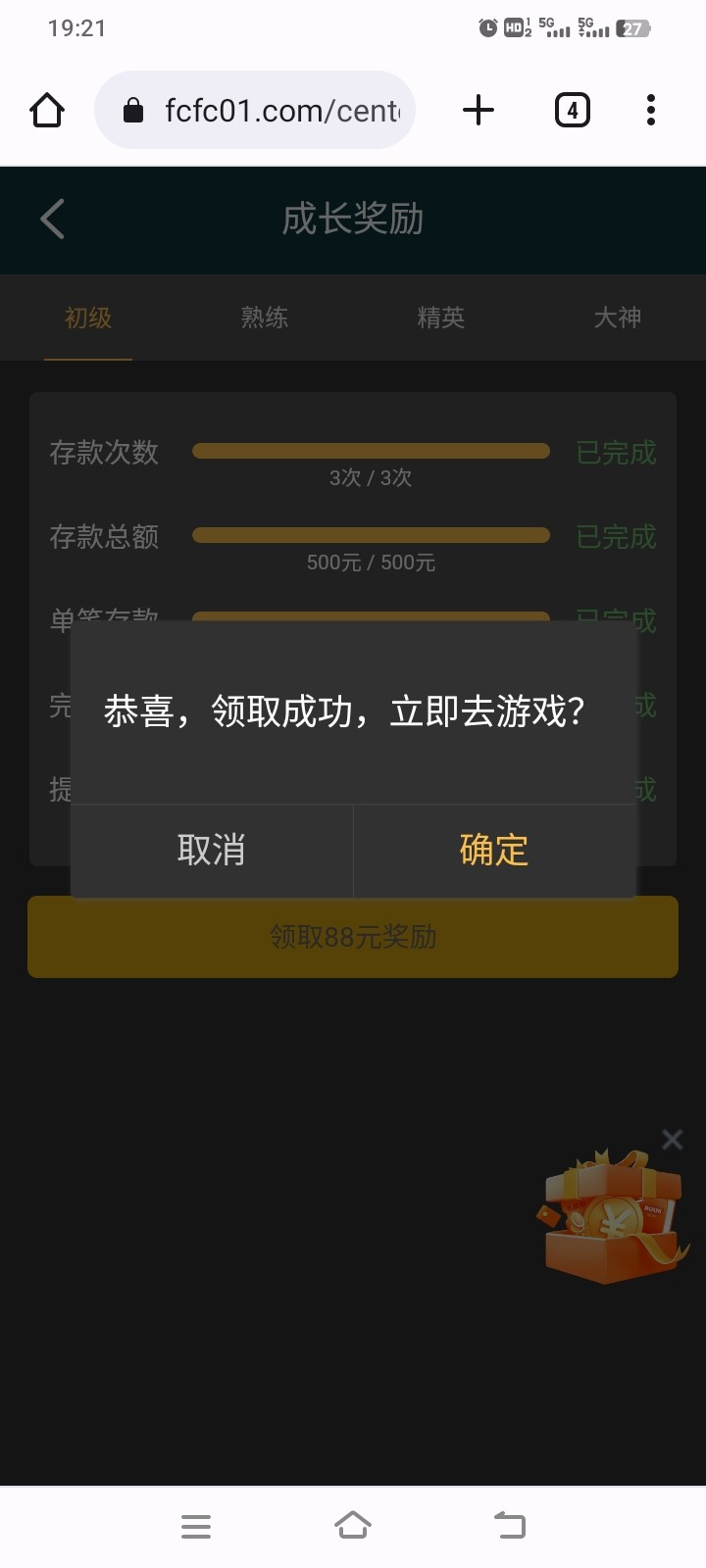Open the browser home page
This screenshot has width=706, height=1568.
(47, 110)
